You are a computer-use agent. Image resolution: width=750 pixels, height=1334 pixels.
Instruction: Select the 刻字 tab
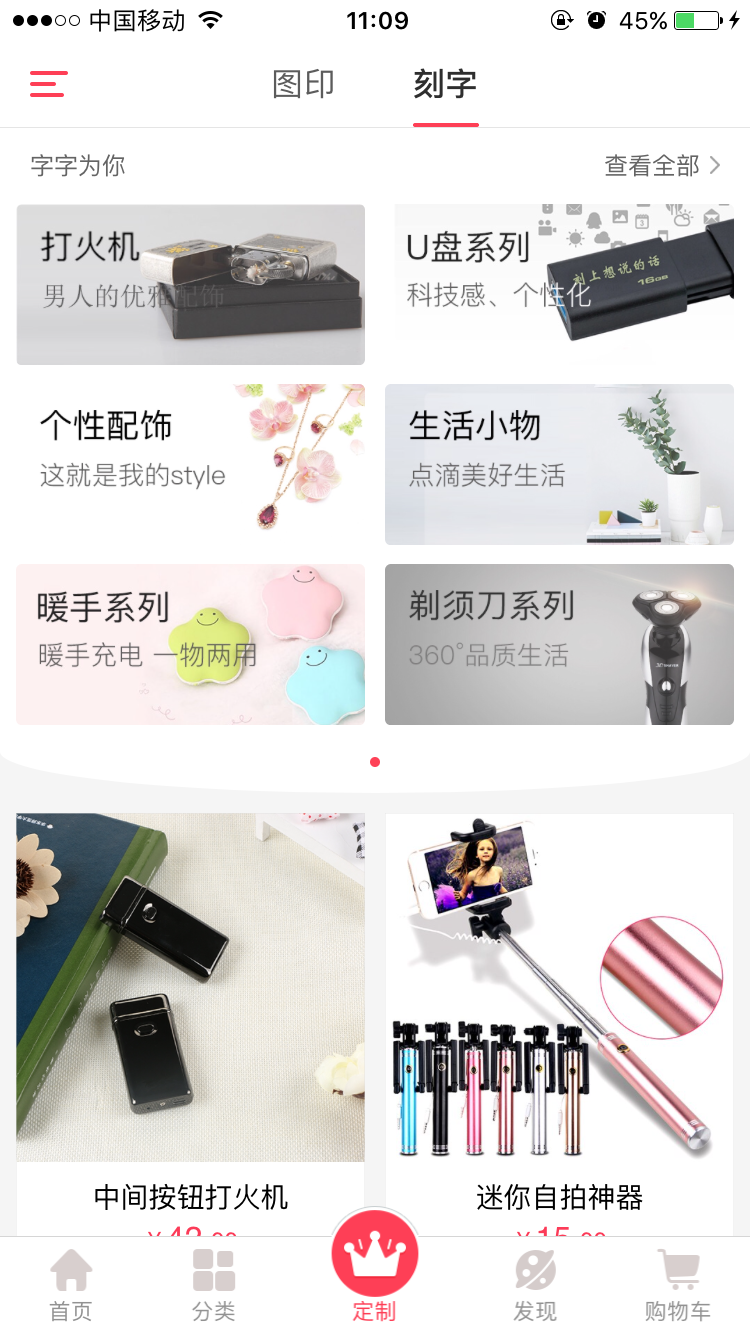click(x=445, y=84)
